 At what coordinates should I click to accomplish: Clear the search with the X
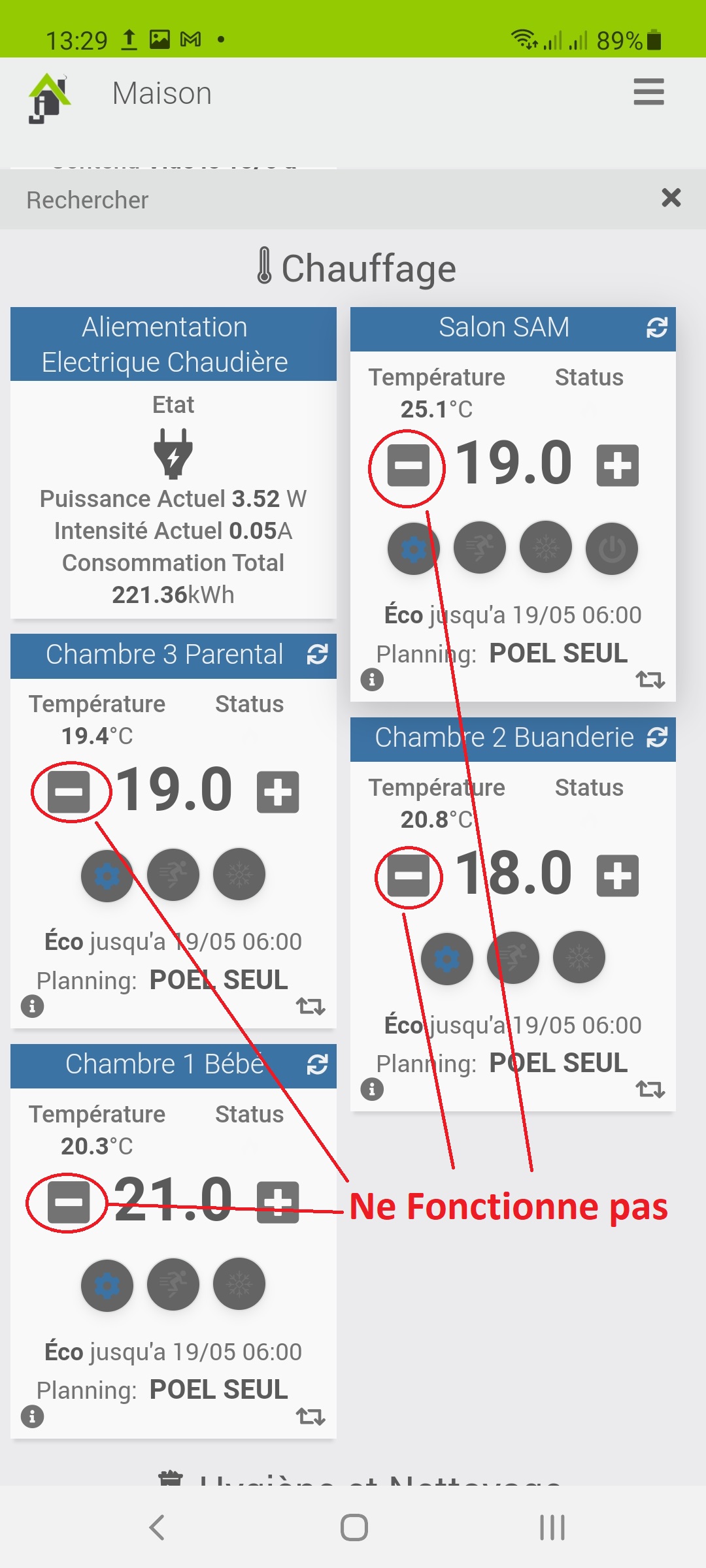pyautogui.click(x=671, y=198)
